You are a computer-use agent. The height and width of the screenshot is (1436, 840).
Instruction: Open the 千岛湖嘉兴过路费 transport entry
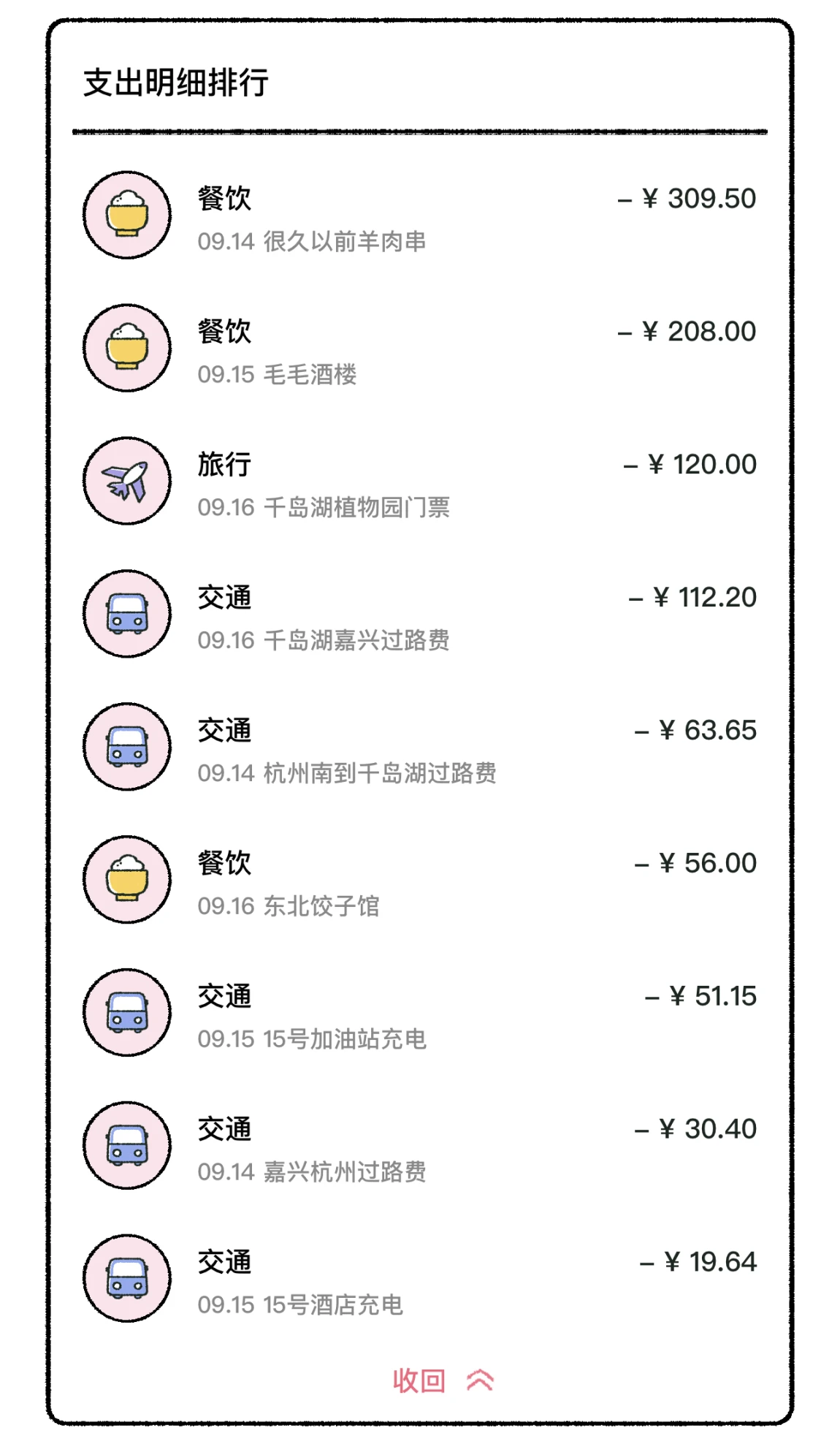420,615
